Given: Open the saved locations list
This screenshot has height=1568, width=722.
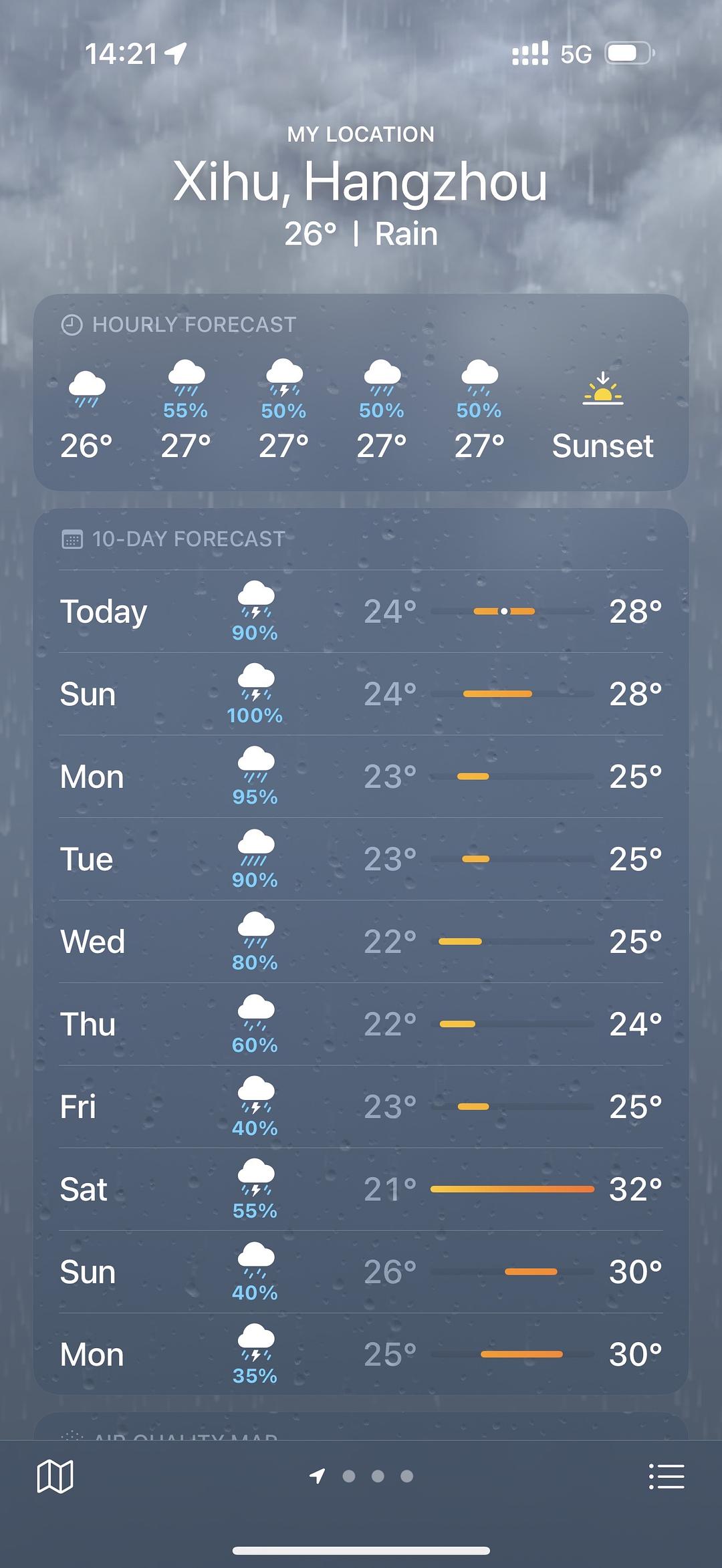Looking at the screenshot, I should (x=667, y=1476).
